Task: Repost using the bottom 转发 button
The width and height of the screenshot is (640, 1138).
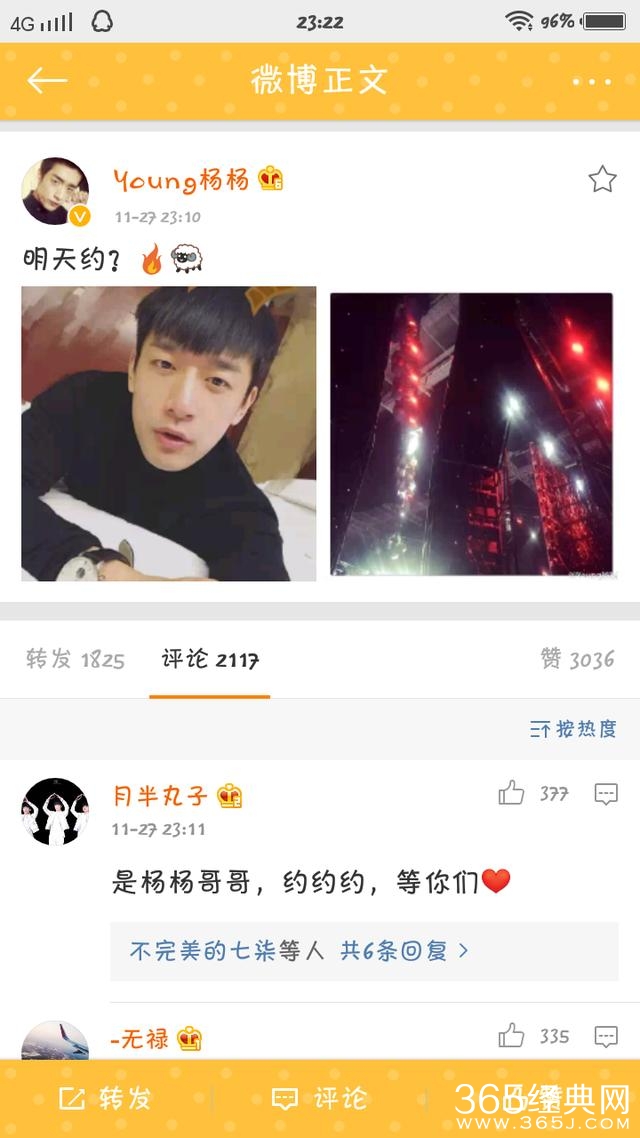Action: coord(105,1099)
